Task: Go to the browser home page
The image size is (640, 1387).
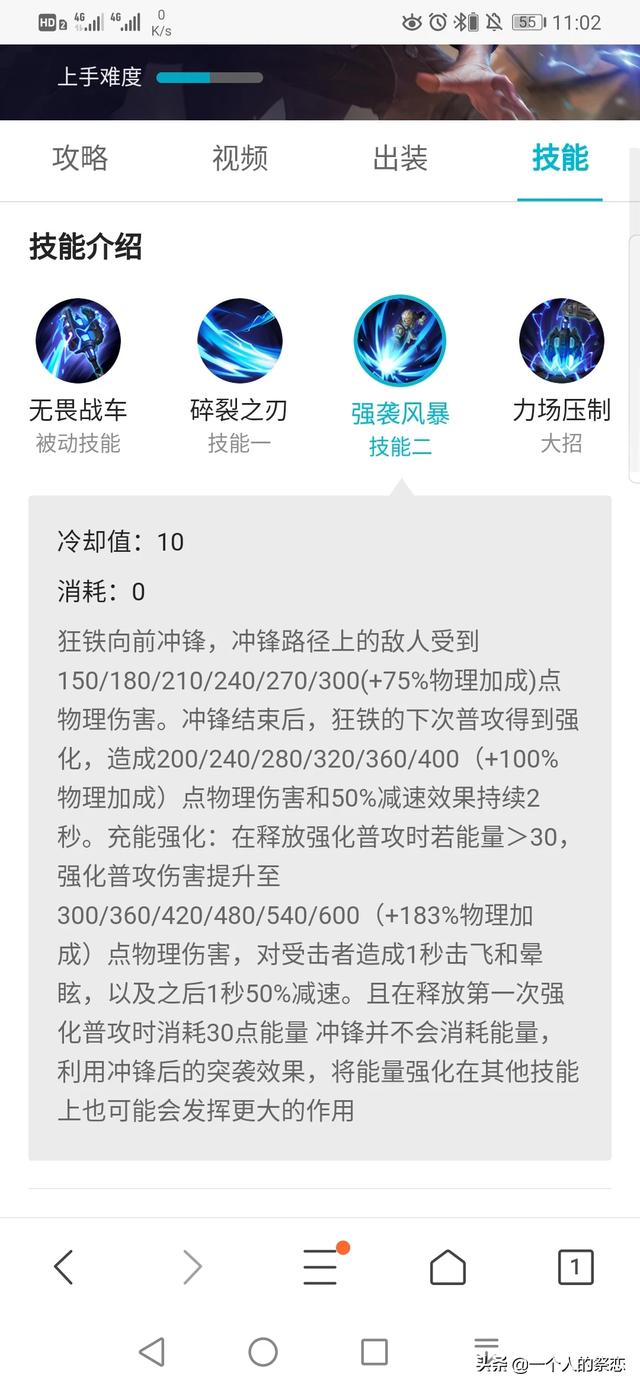Action: [448, 1267]
